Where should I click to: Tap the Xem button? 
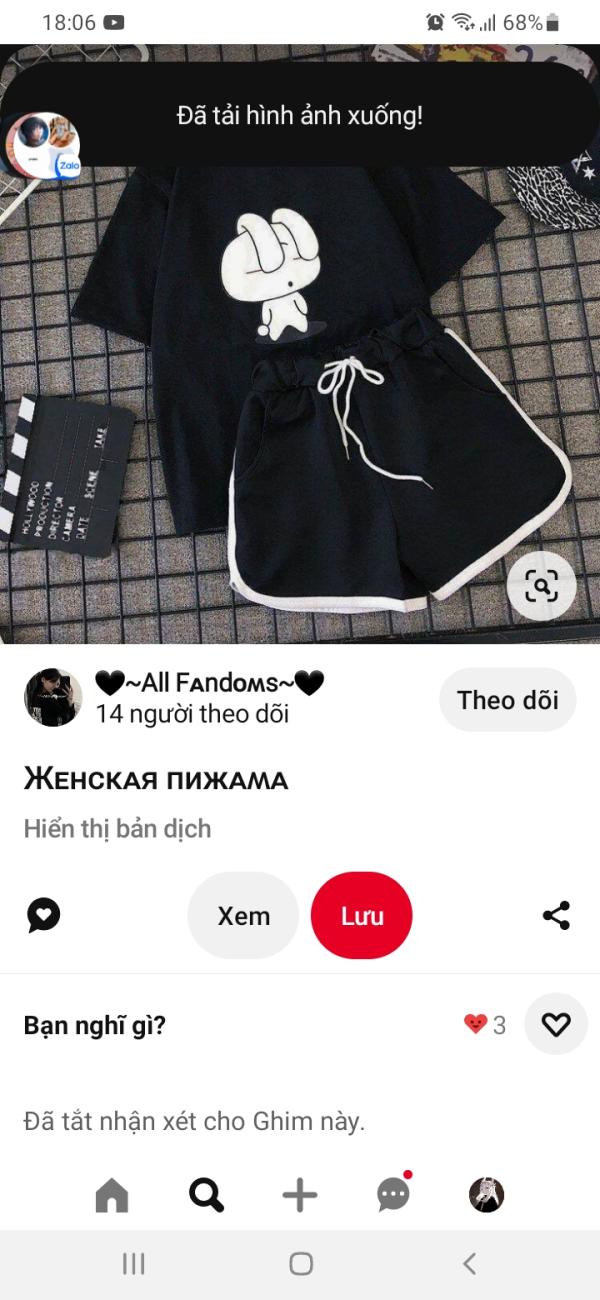(x=244, y=916)
